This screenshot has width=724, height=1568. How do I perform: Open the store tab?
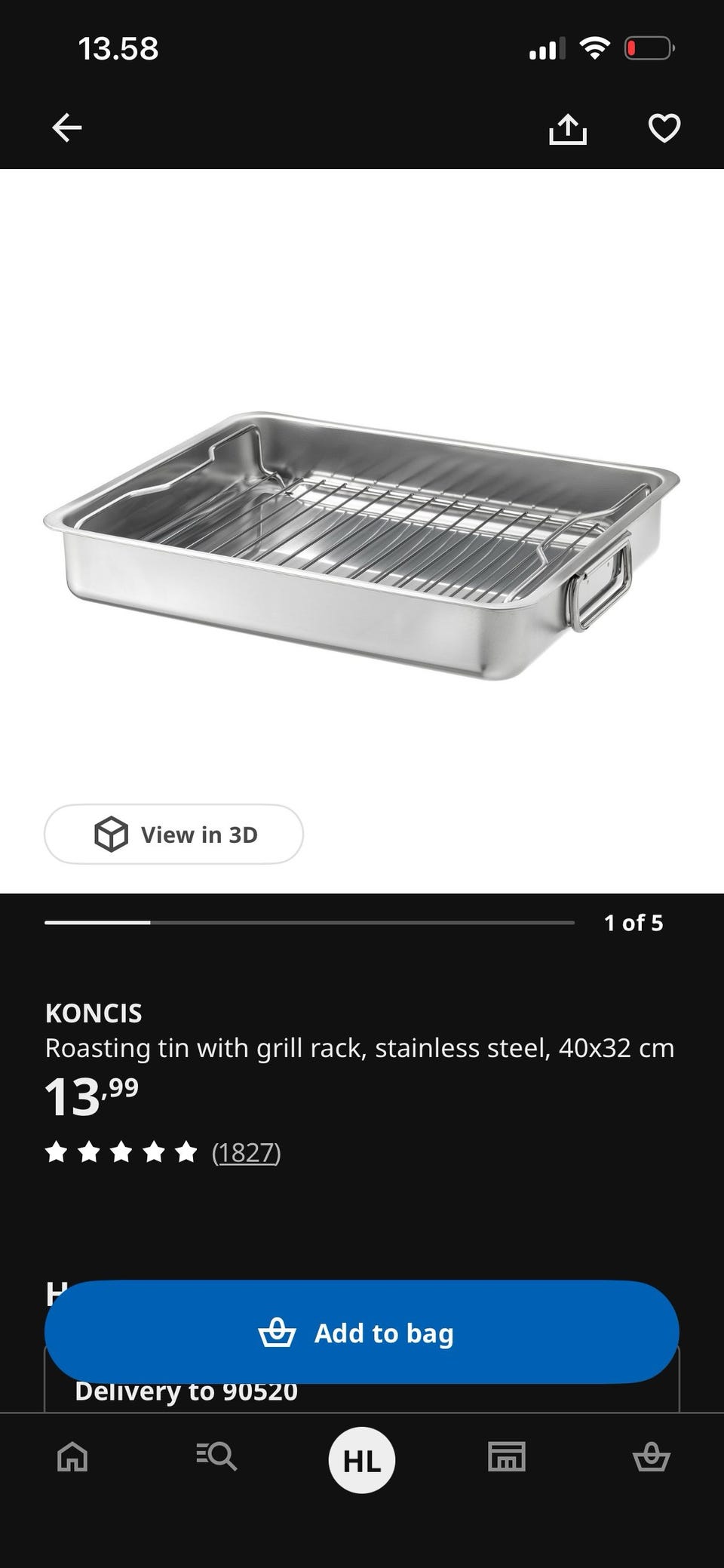[x=507, y=1456]
